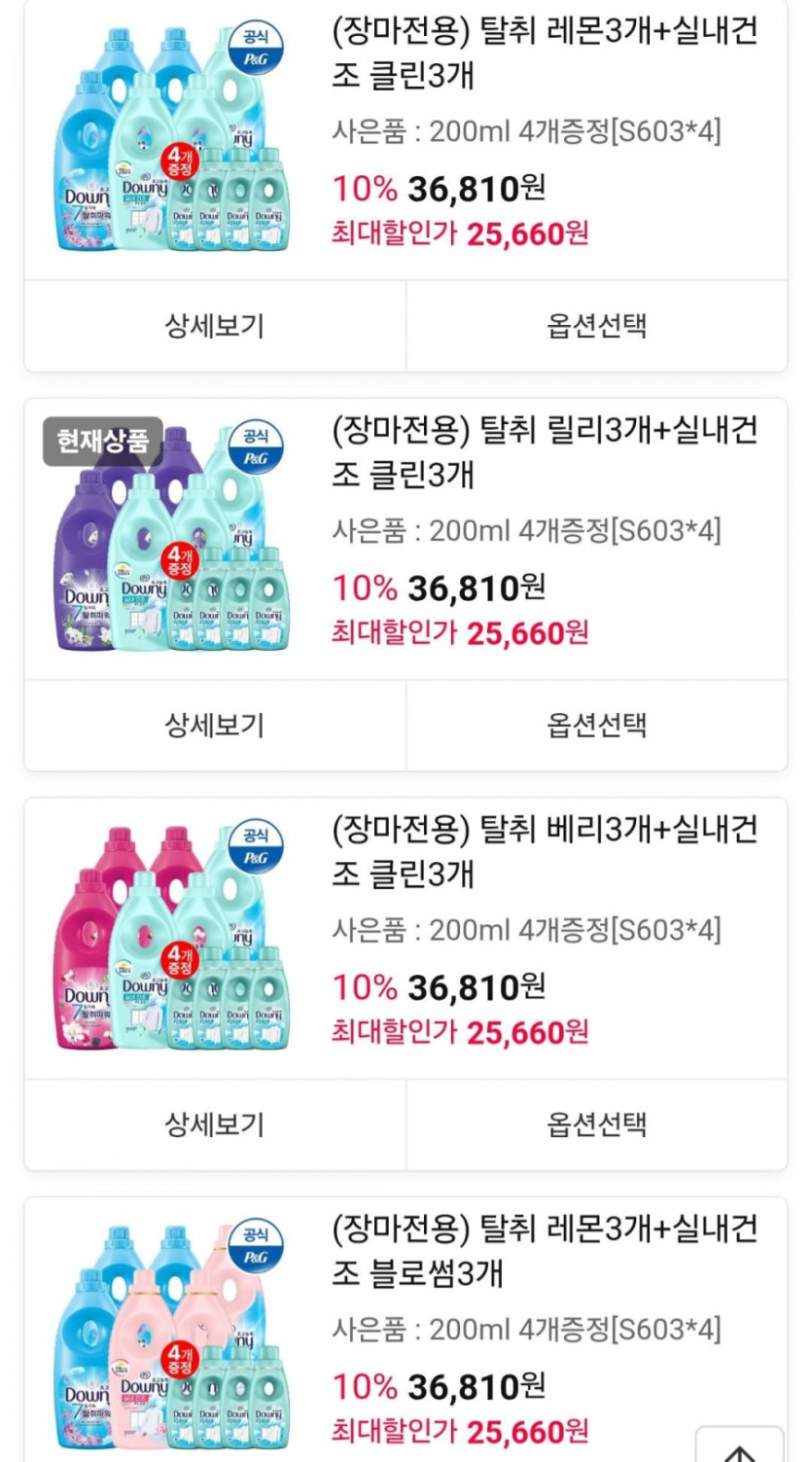This screenshot has width=812, height=1462.
Task: Select 옵션선택 for 릴리3개+클린3개 set
Action: tap(596, 726)
